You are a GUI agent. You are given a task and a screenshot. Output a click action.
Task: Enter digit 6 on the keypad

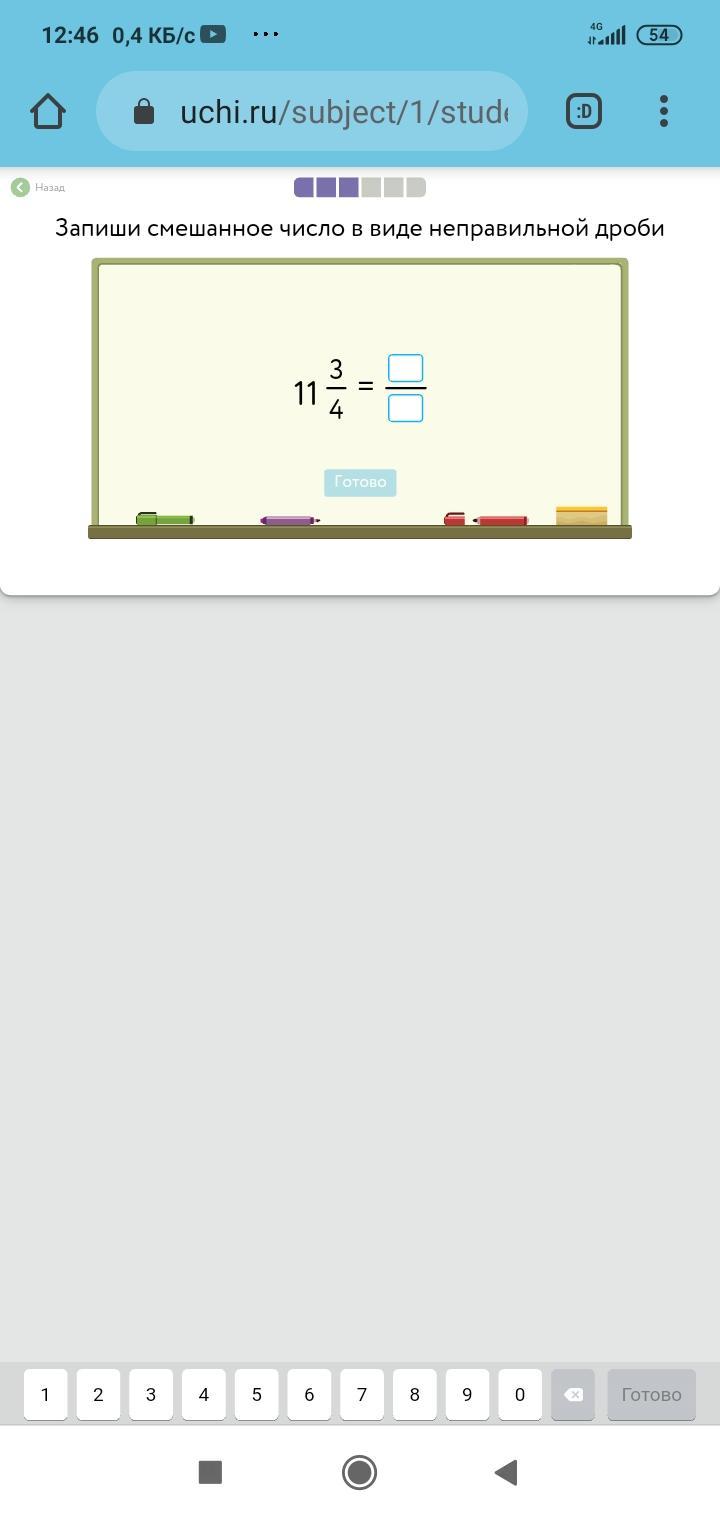[x=309, y=1394]
